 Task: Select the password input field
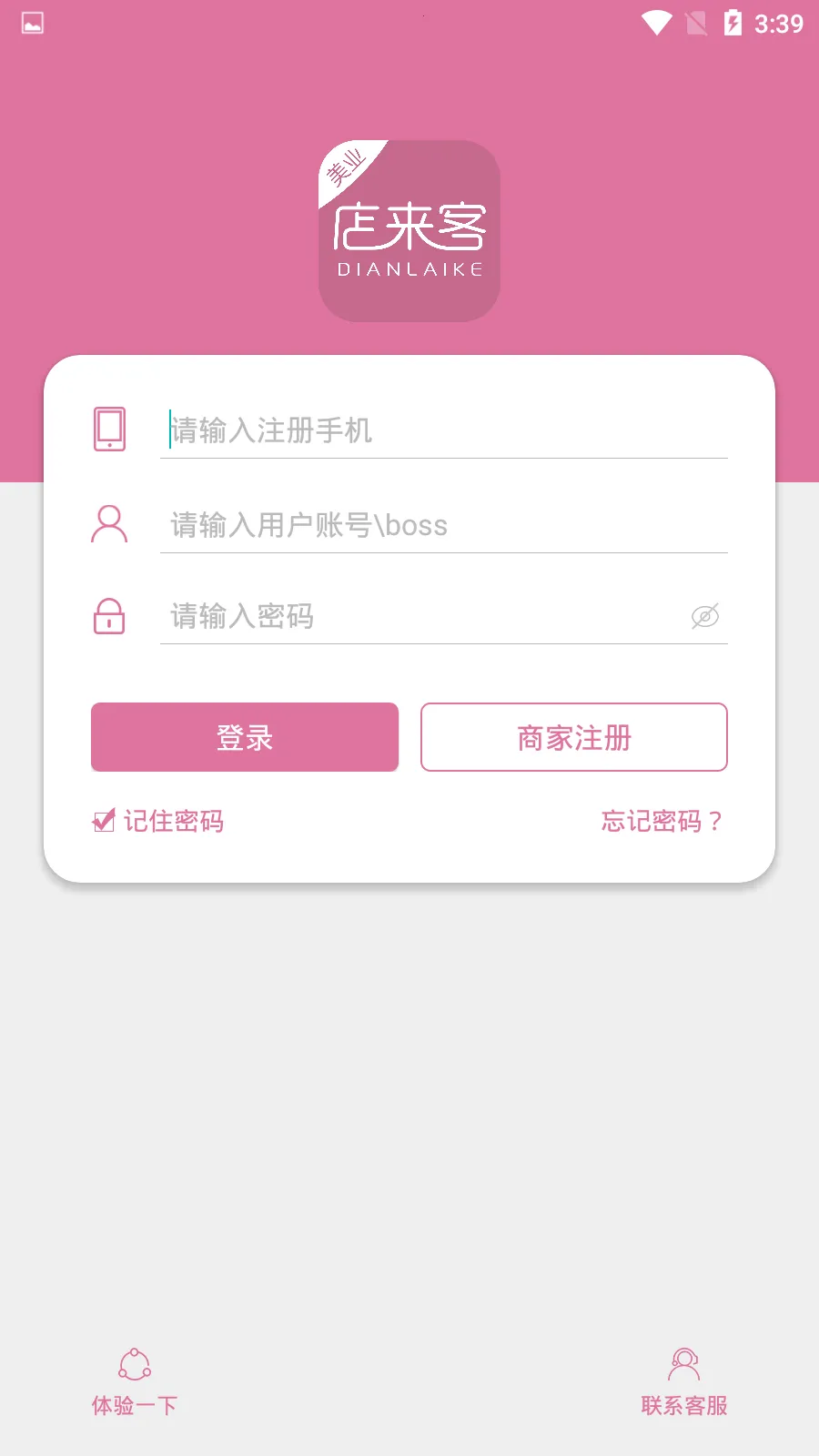(419, 616)
